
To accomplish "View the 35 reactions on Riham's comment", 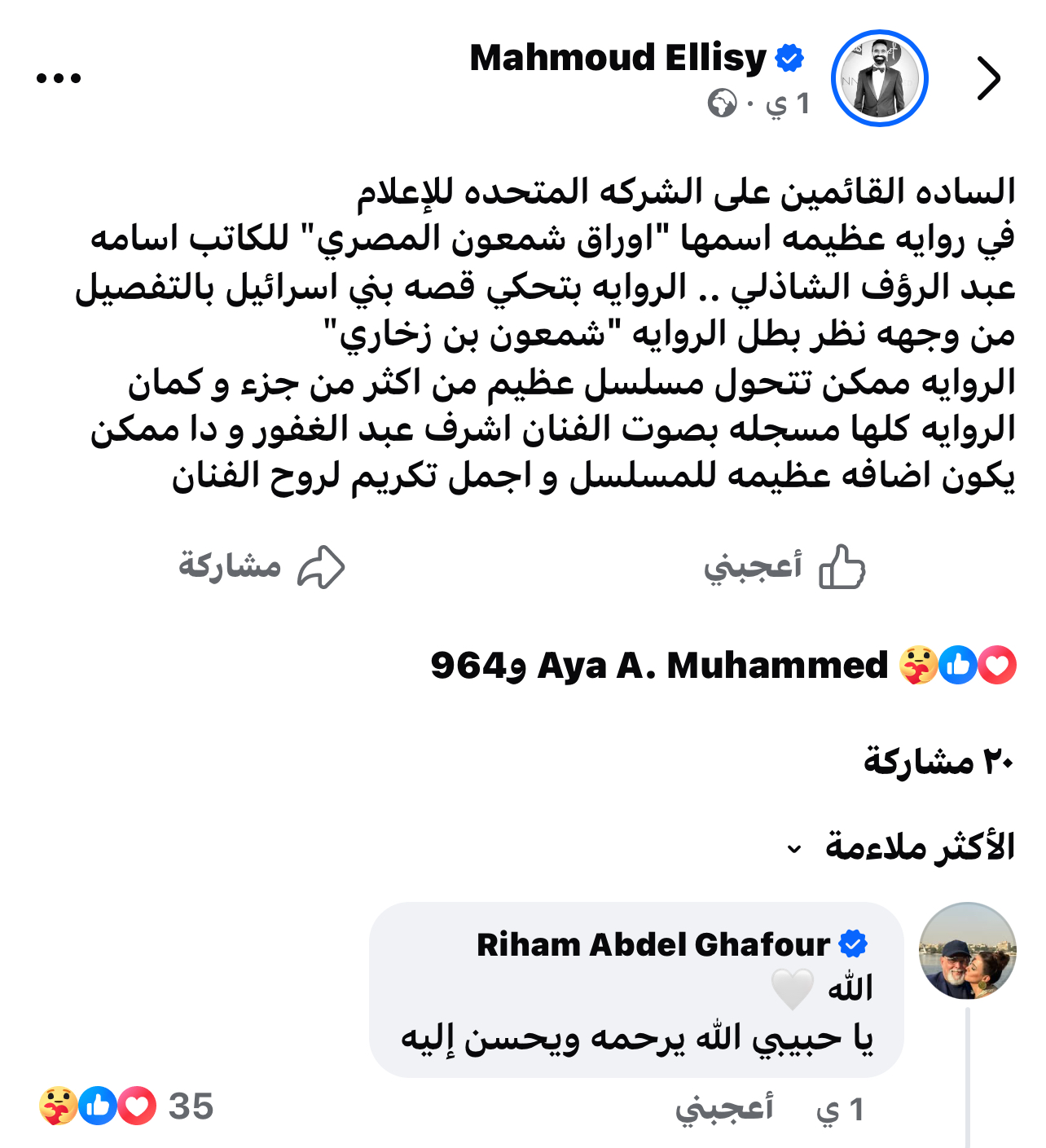I will click(126, 1106).
